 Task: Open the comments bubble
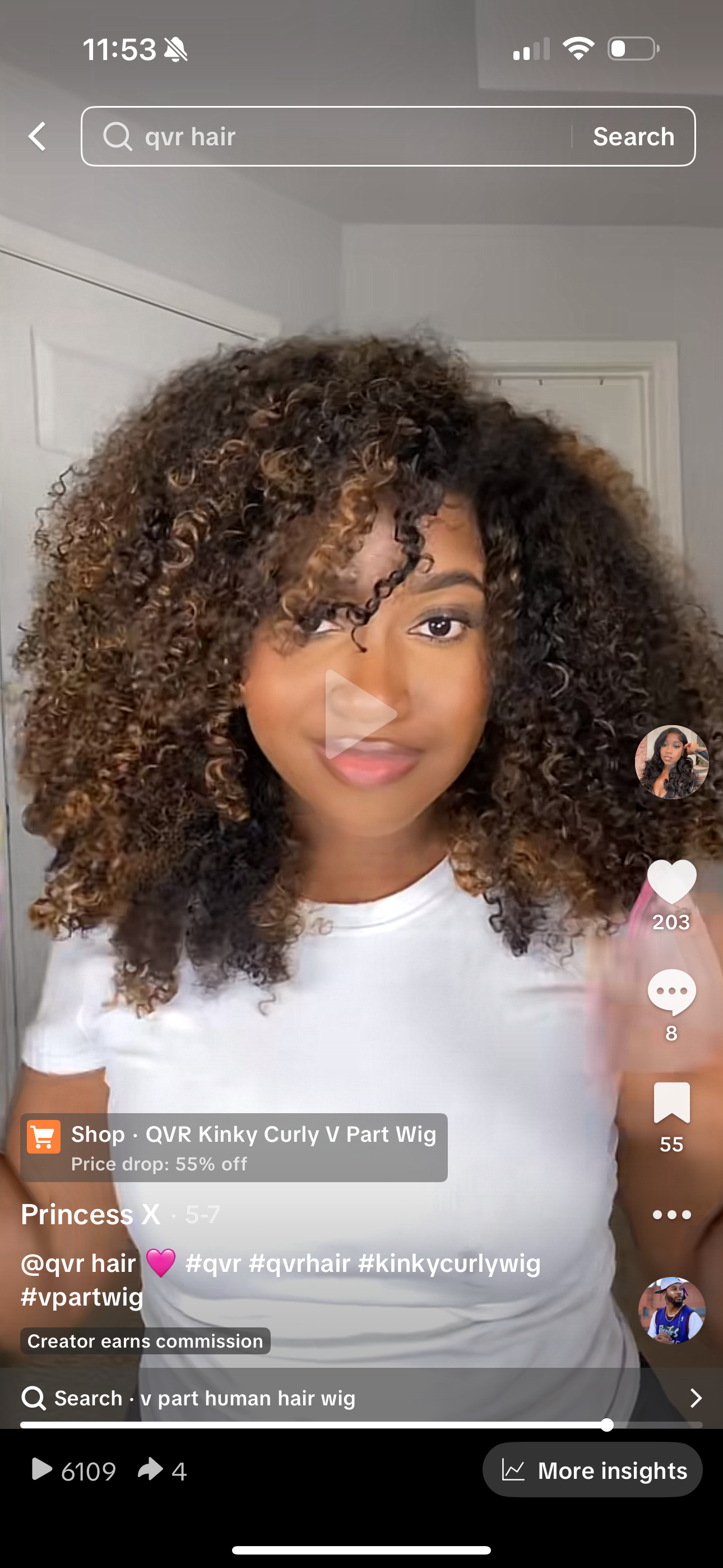[671, 992]
